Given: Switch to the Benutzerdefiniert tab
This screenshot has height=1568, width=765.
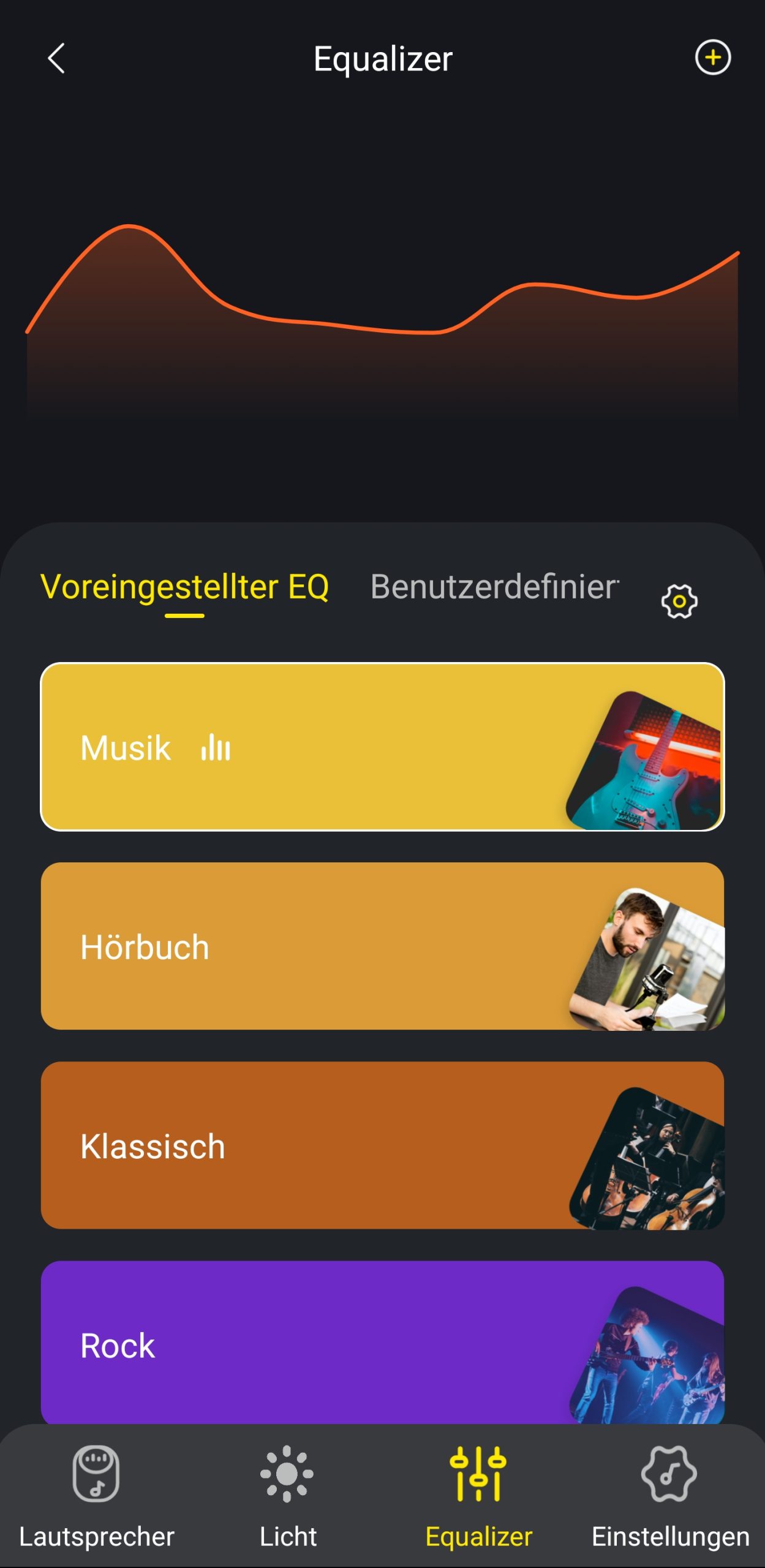Looking at the screenshot, I should tap(494, 587).
